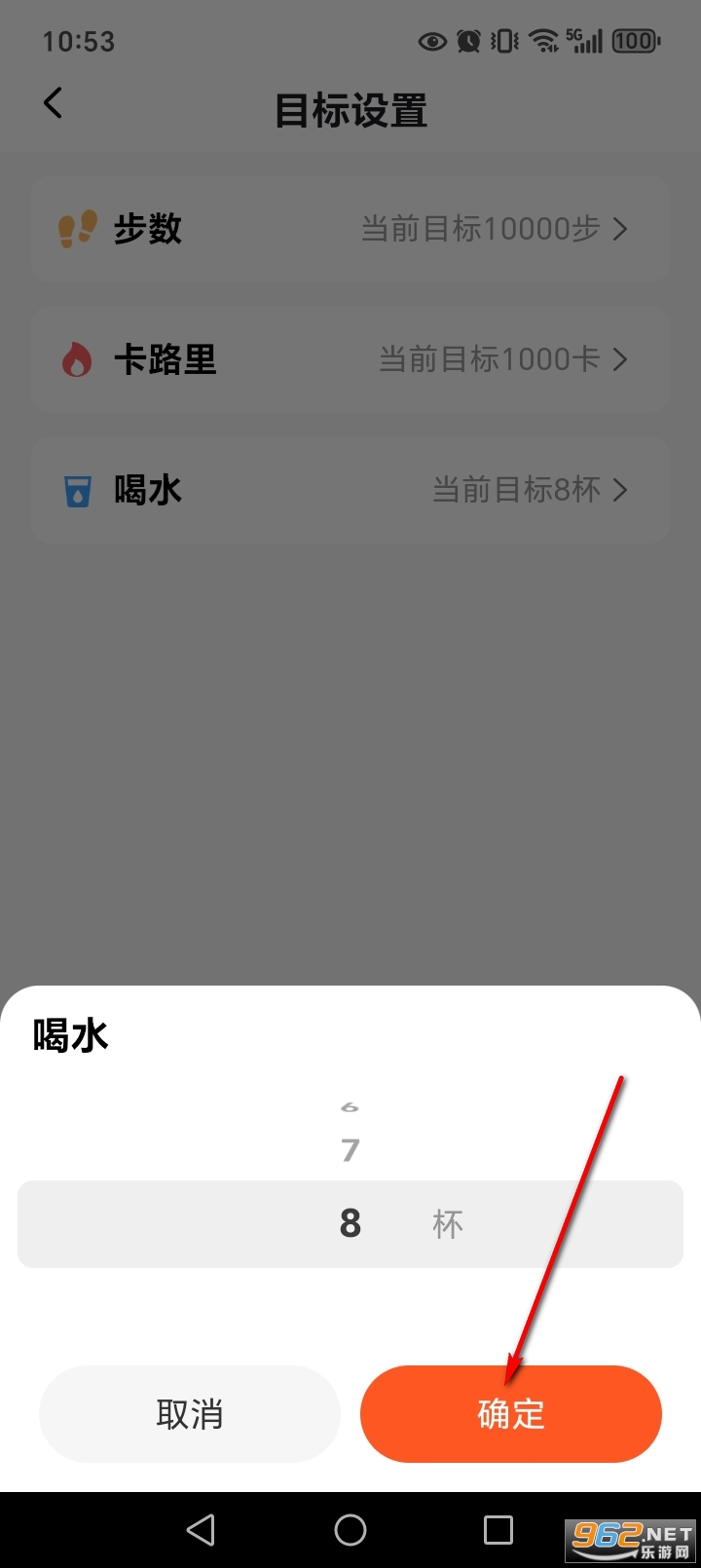Open the 卡路里 goal via its chevron
Screen dimensions: 701x1568
coord(620,359)
